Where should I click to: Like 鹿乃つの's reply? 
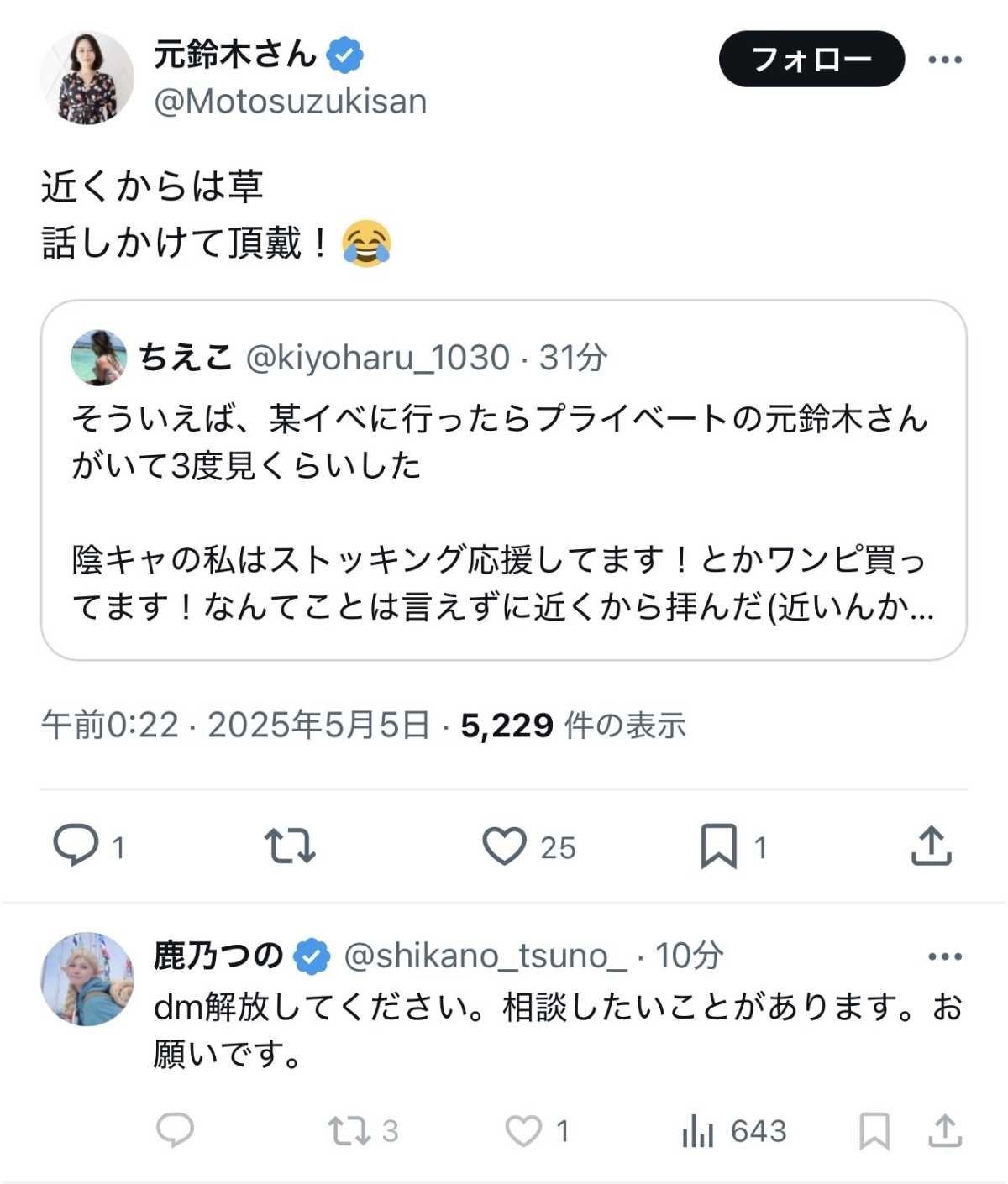(523, 1130)
